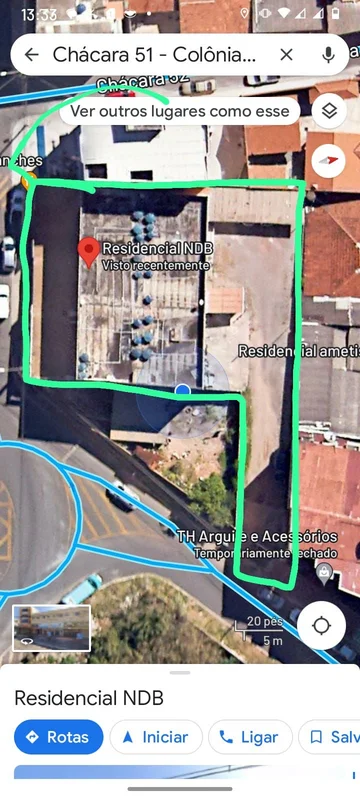Get directions with Rotas button
Image resolution: width=360 pixels, height=800 pixels.
pyautogui.click(x=59, y=737)
